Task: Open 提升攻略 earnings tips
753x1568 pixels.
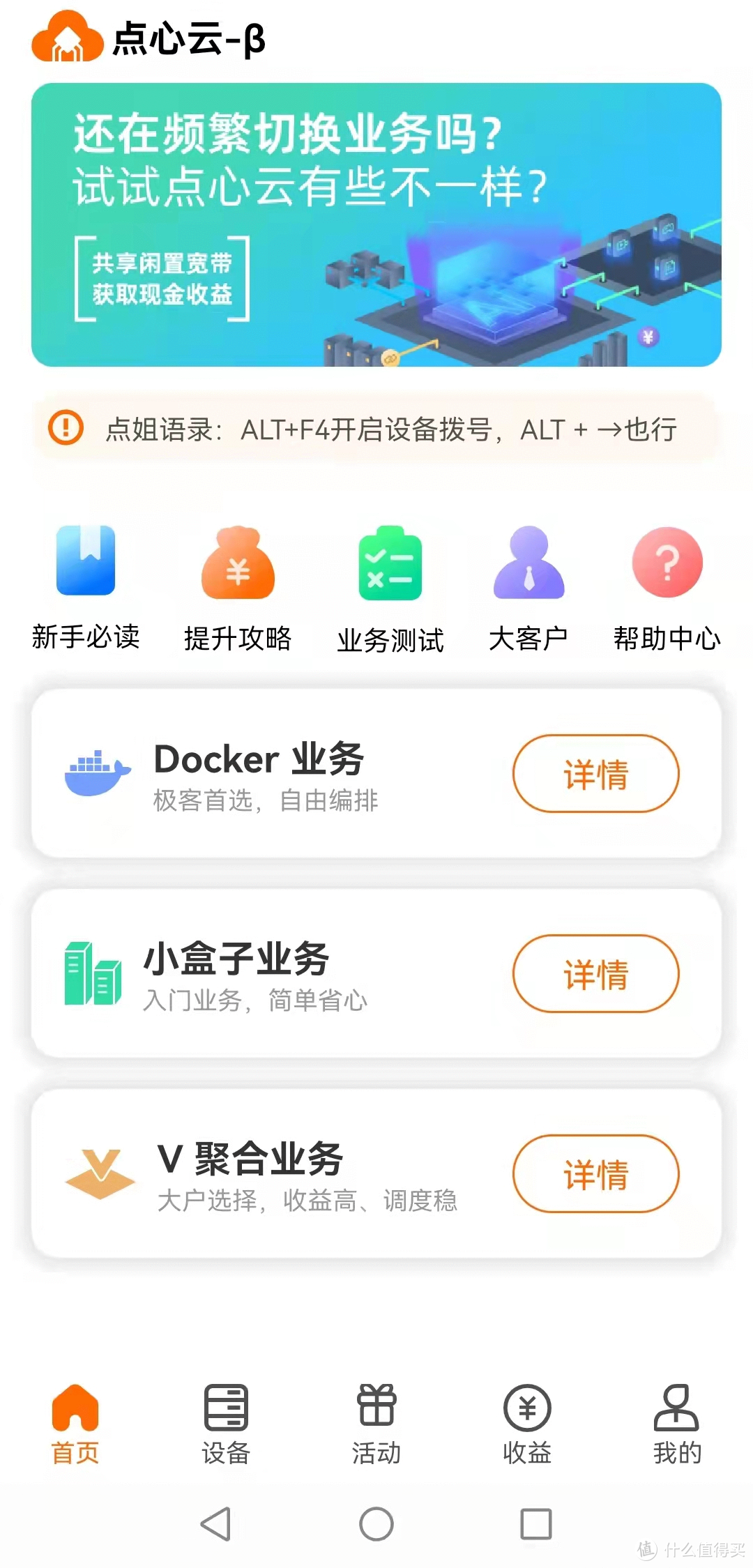Action: [238, 587]
